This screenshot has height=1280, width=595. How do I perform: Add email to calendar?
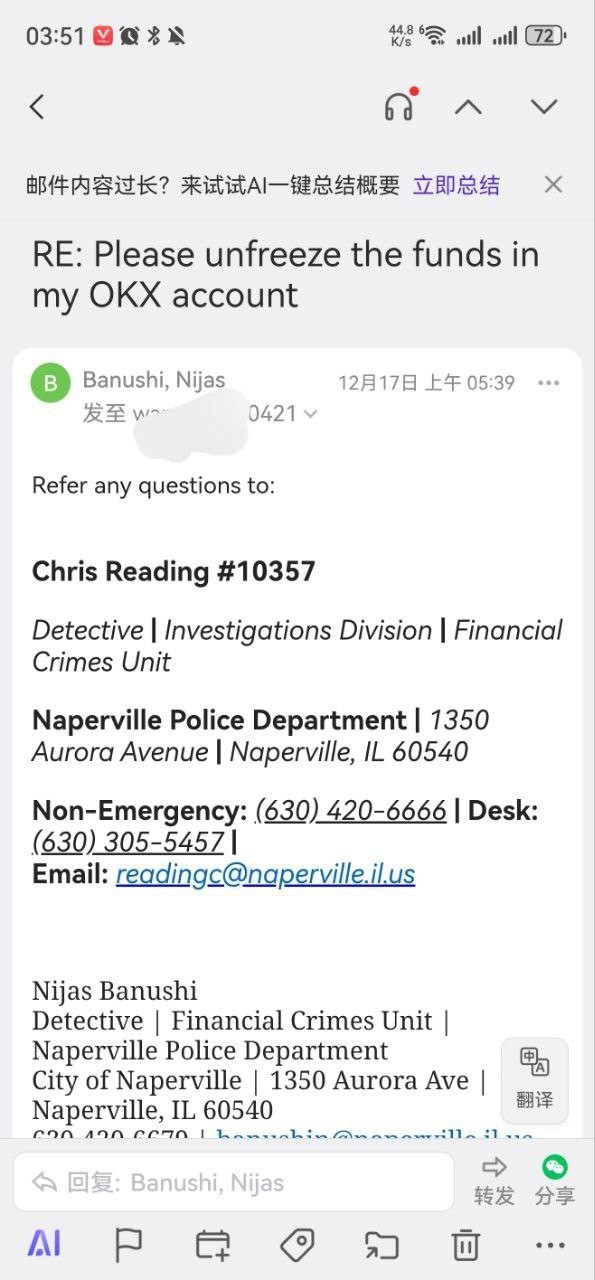(213, 1245)
